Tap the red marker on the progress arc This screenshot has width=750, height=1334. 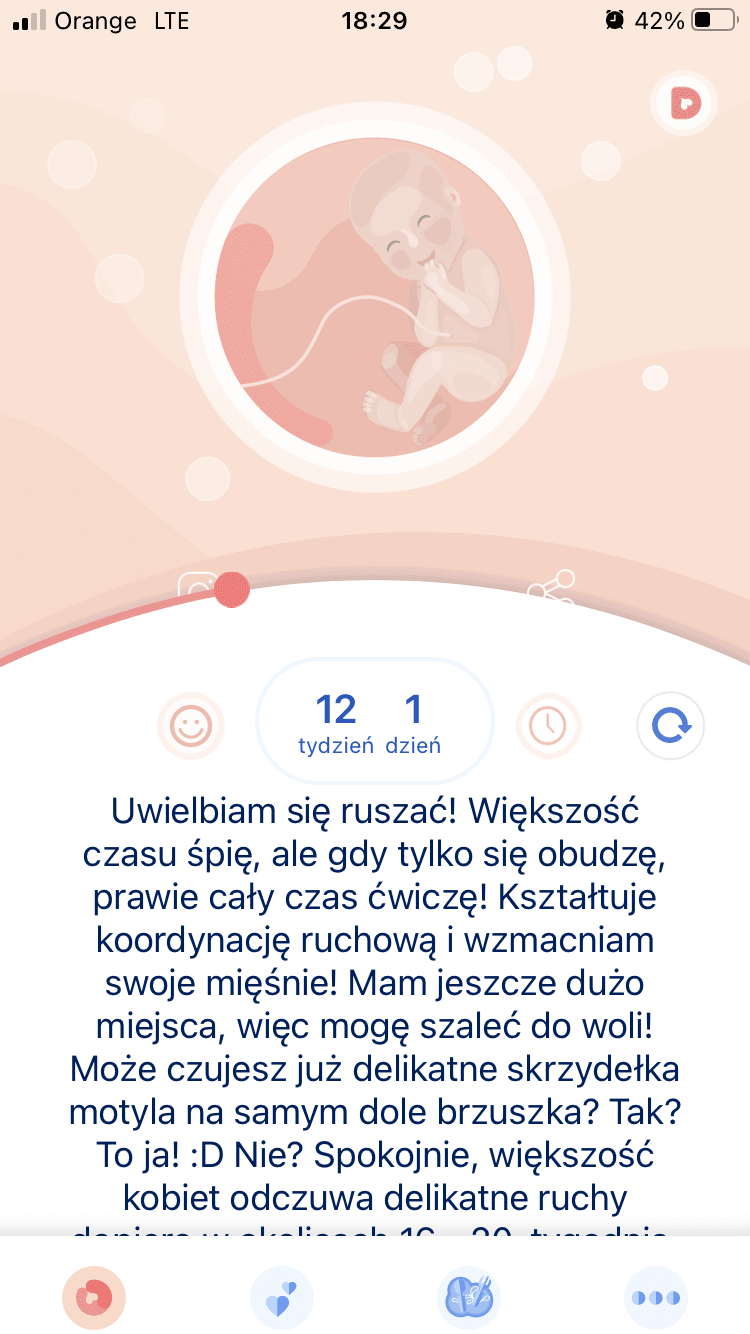click(231, 590)
